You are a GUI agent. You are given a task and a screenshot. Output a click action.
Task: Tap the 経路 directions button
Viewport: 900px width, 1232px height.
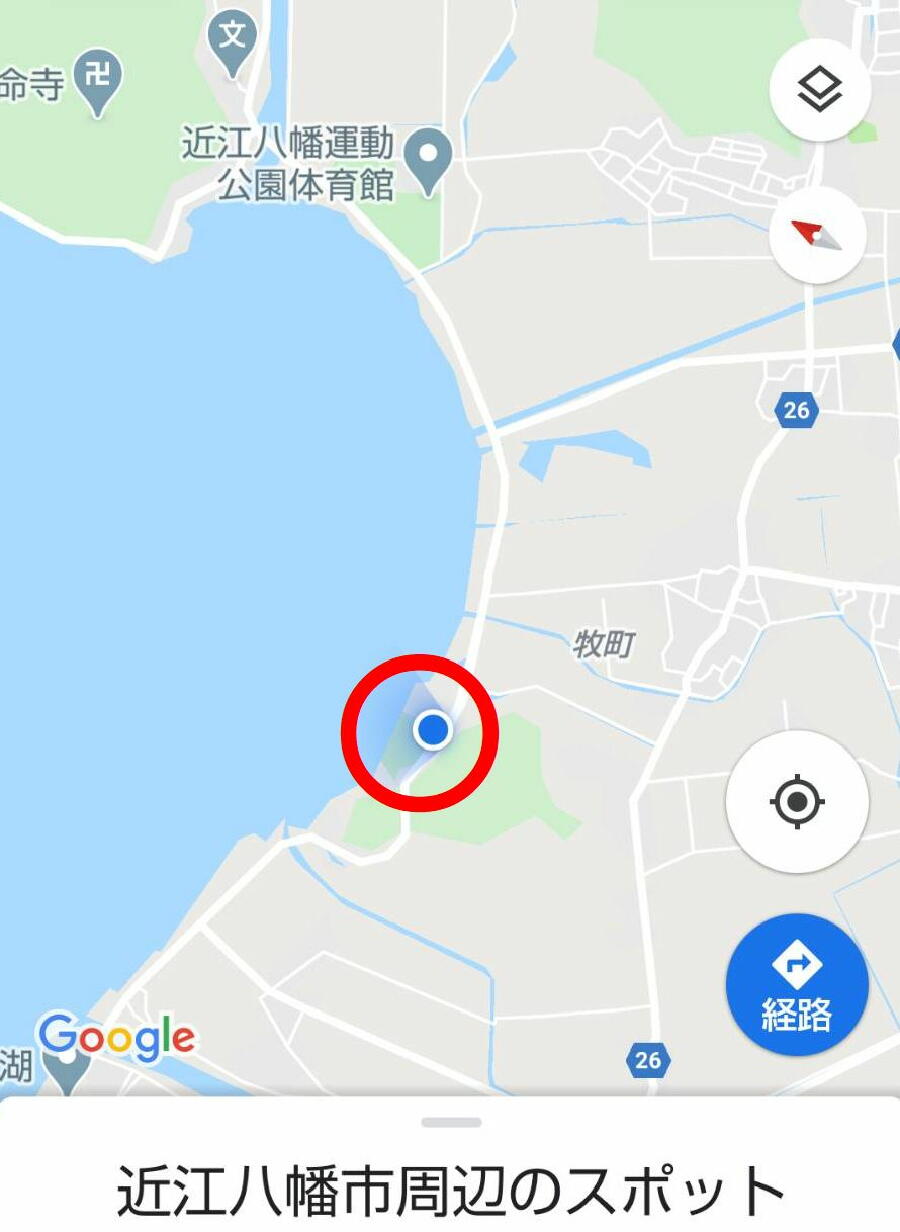point(796,986)
